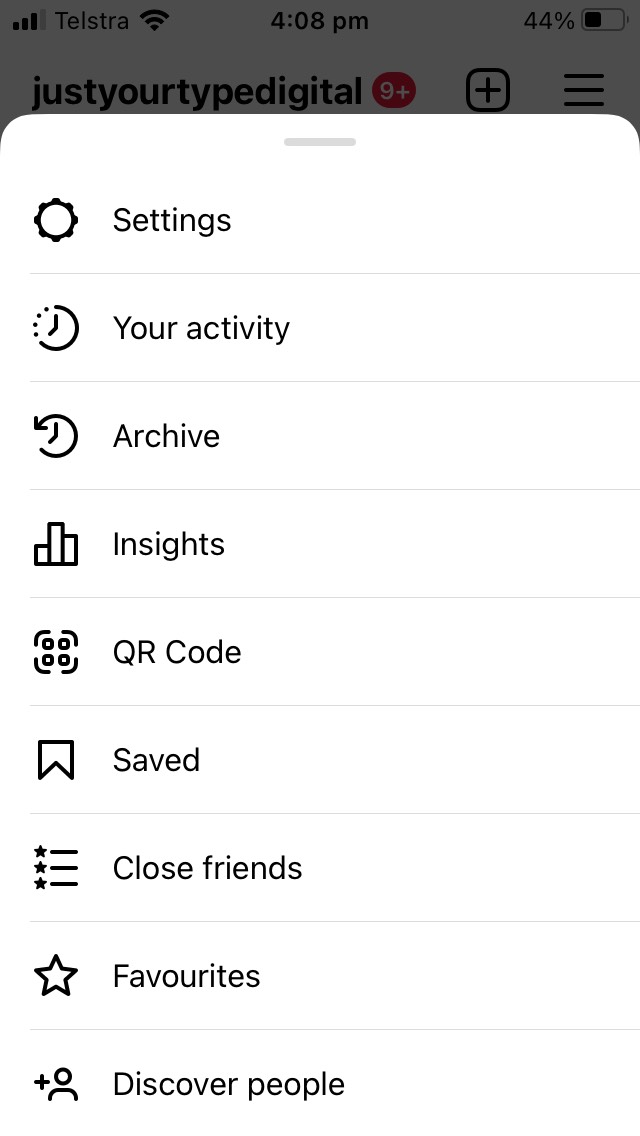Image resolution: width=640 pixels, height=1136 pixels.
Task: Go to Saved posts
Action: tap(156, 760)
